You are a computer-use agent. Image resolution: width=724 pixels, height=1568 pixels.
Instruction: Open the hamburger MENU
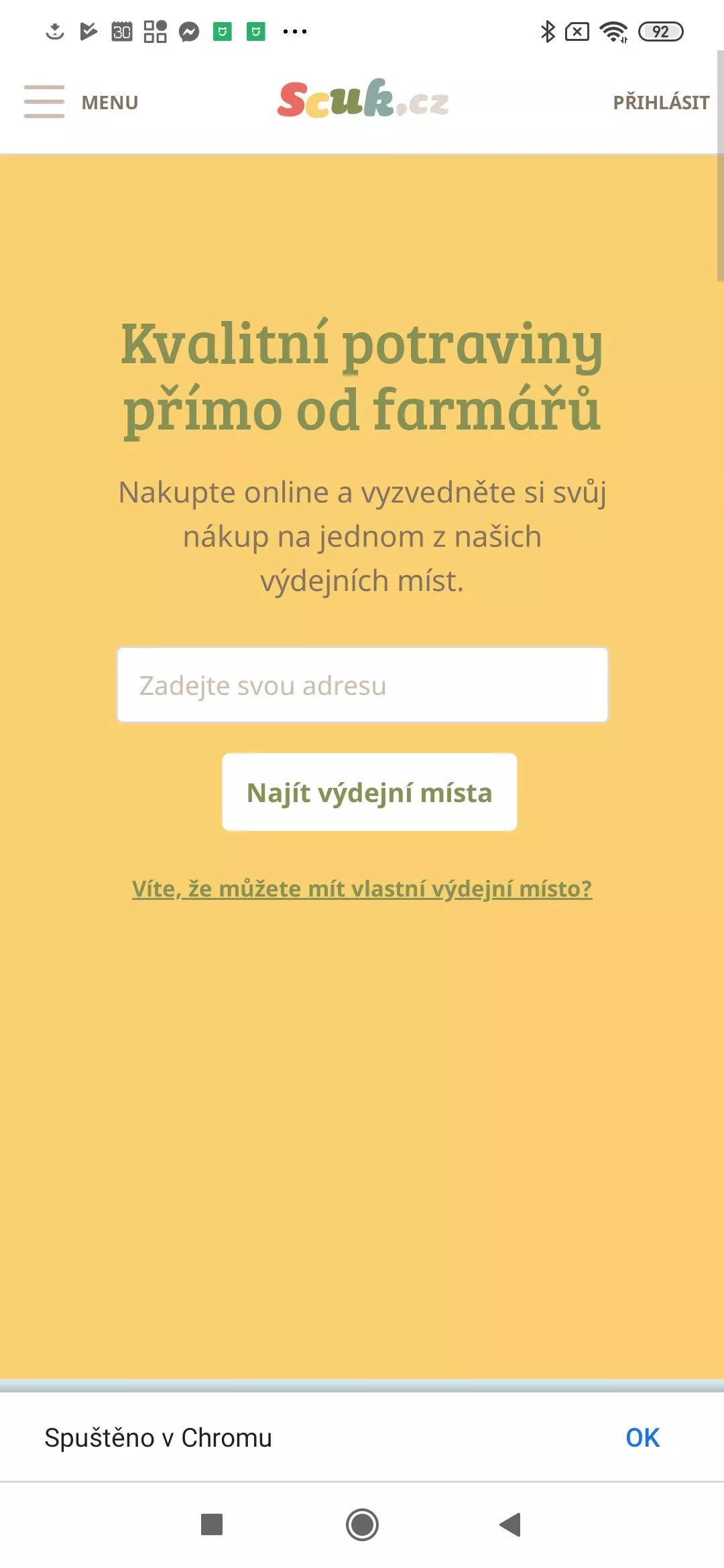click(x=81, y=102)
